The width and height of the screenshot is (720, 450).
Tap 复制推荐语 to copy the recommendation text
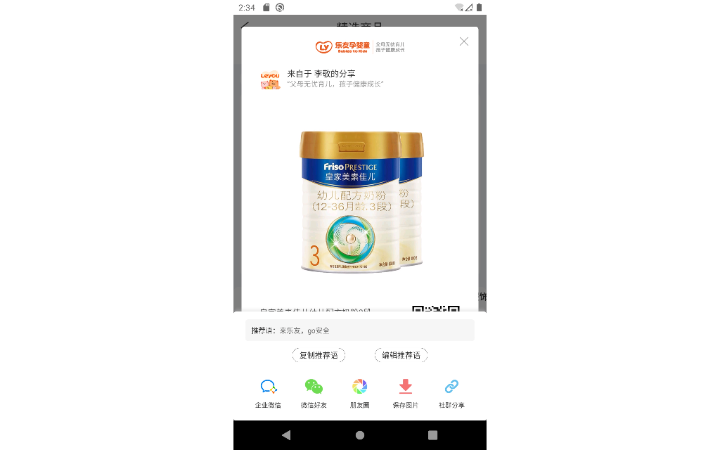[x=318, y=355]
